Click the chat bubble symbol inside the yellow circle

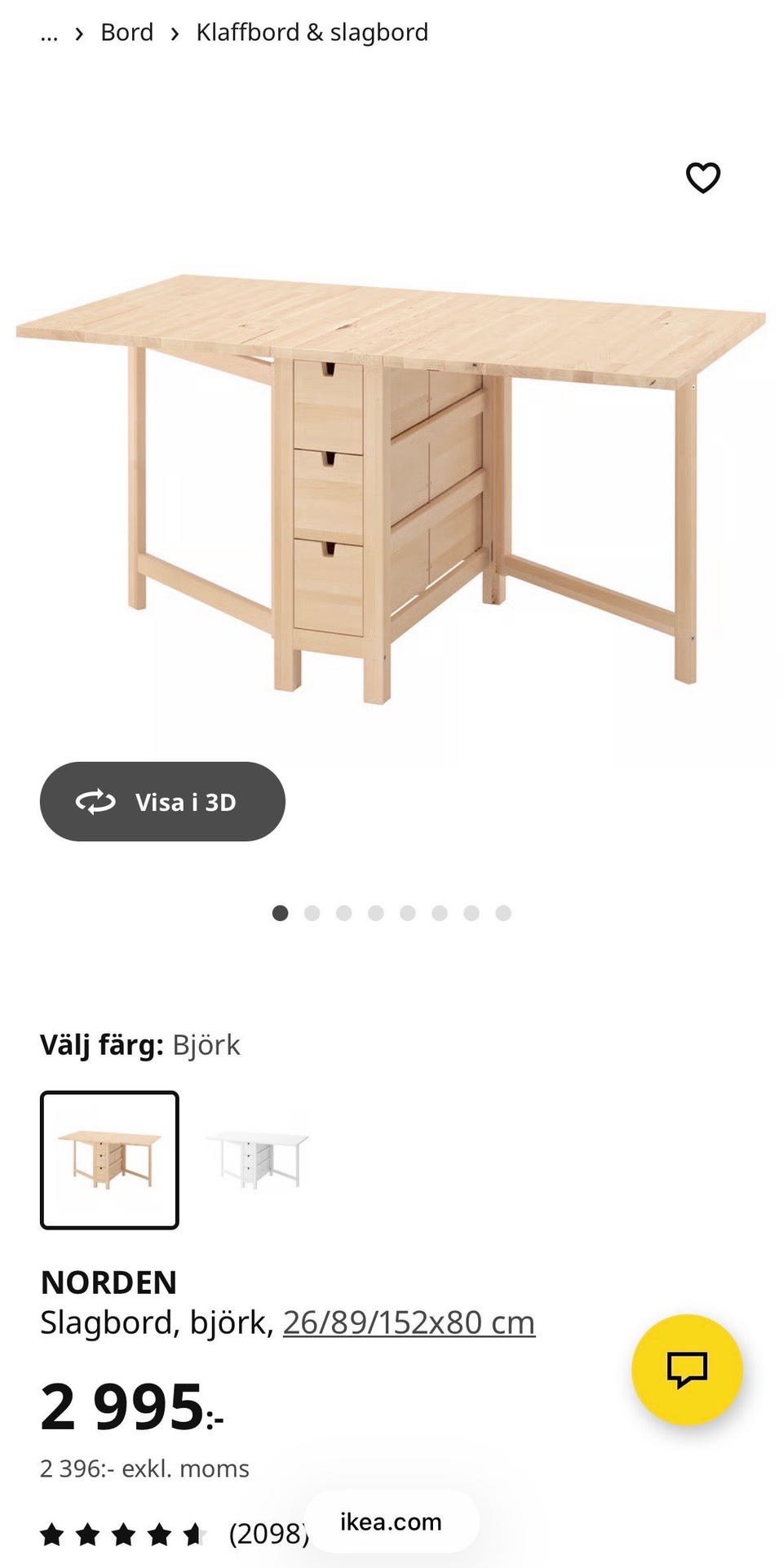(x=686, y=1369)
